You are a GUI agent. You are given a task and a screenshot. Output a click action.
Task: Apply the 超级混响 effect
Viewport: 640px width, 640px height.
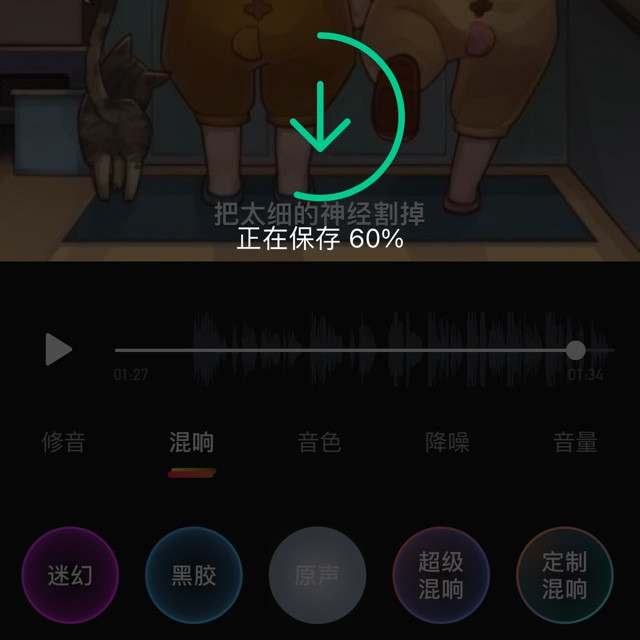[x=441, y=575]
